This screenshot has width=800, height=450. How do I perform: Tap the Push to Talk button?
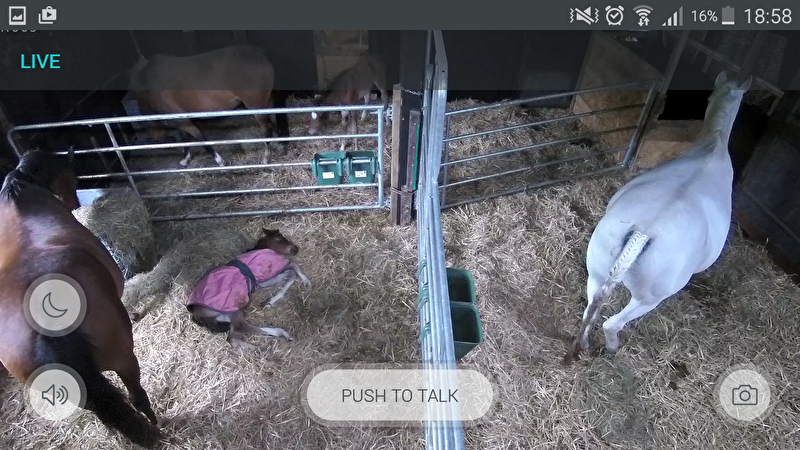(x=399, y=395)
